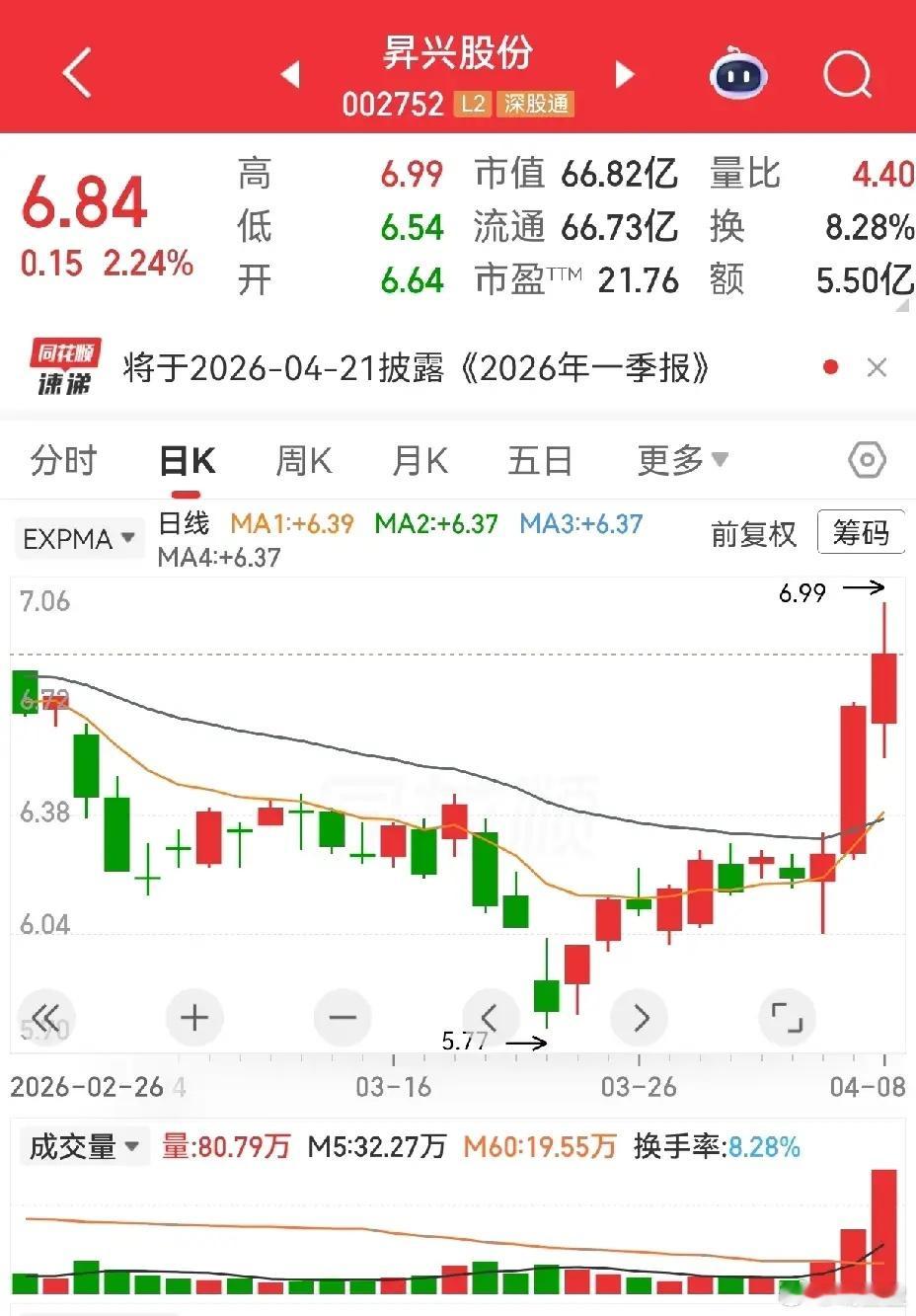
Task: Expand the 更多 chart period dropdown
Action: [x=681, y=459]
